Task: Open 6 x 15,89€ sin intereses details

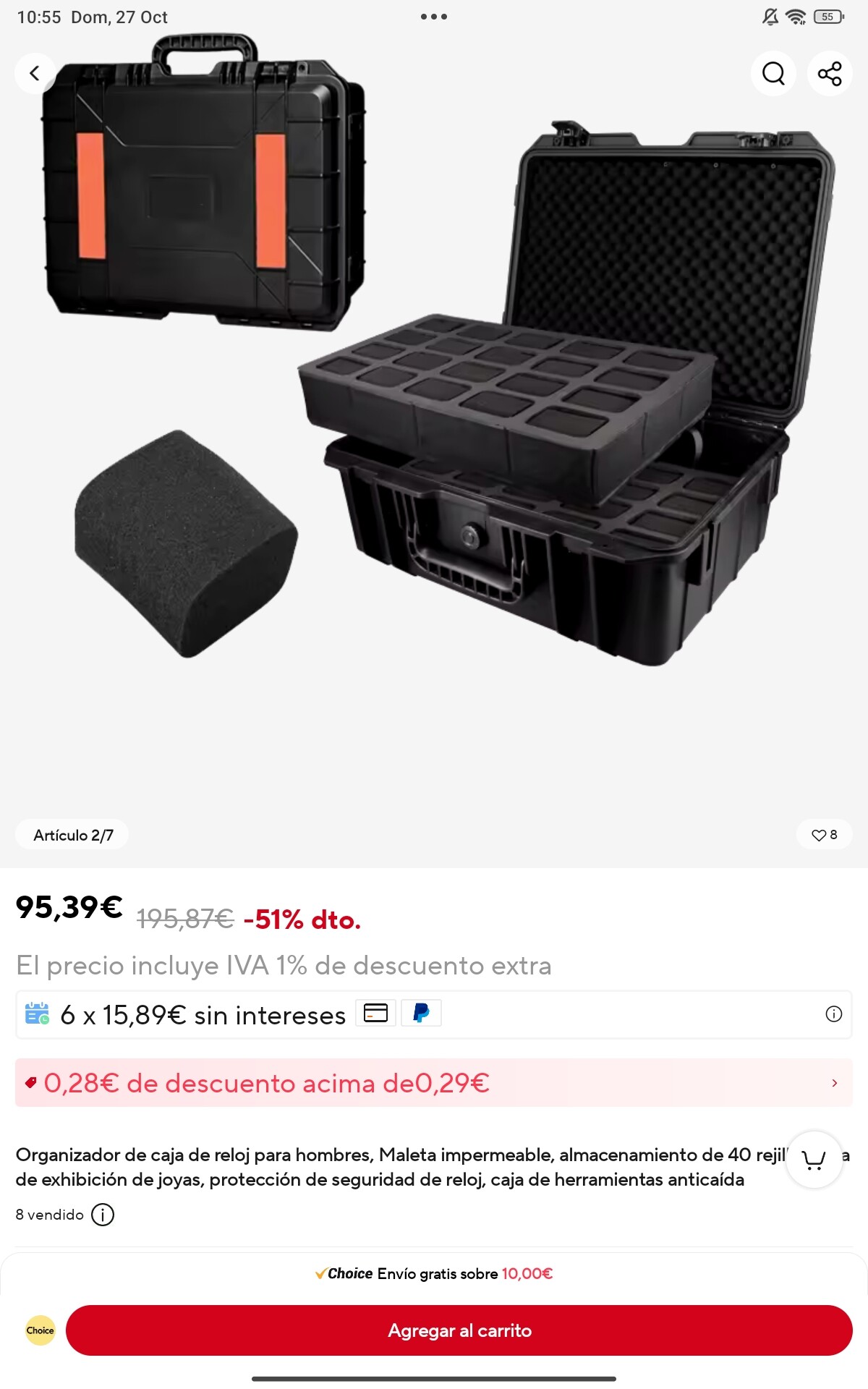Action: pyautogui.click(x=203, y=1015)
